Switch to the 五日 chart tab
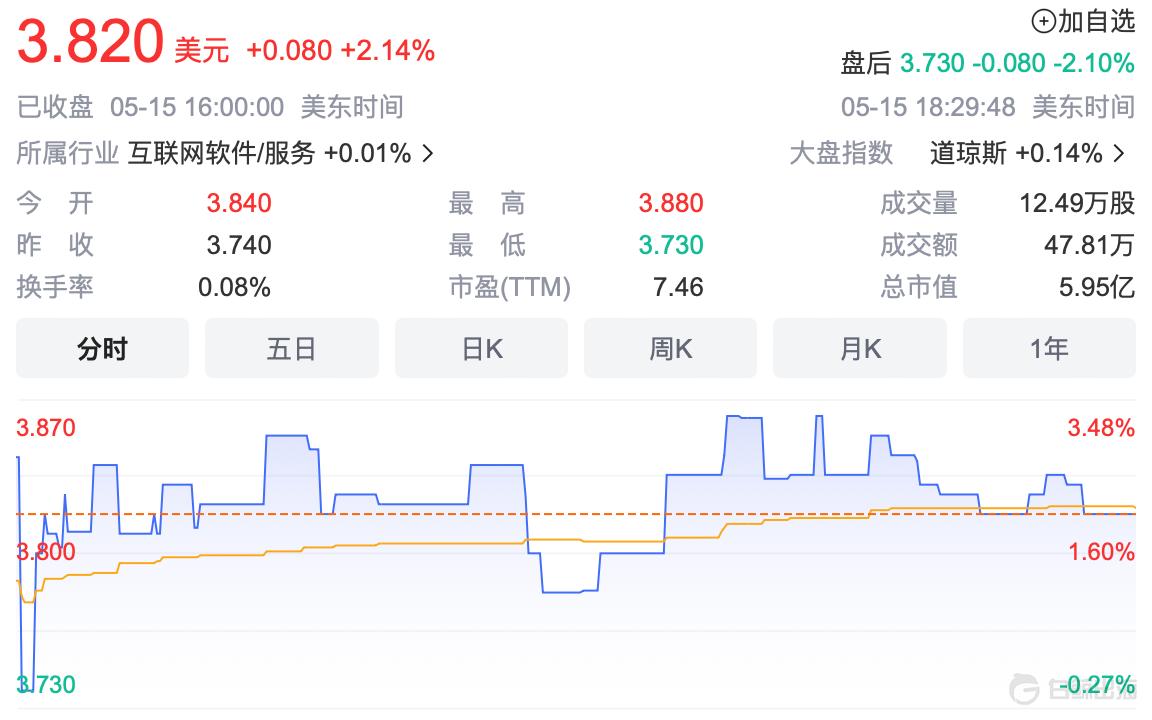The height and width of the screenshot is (720, 1152). 291,348
